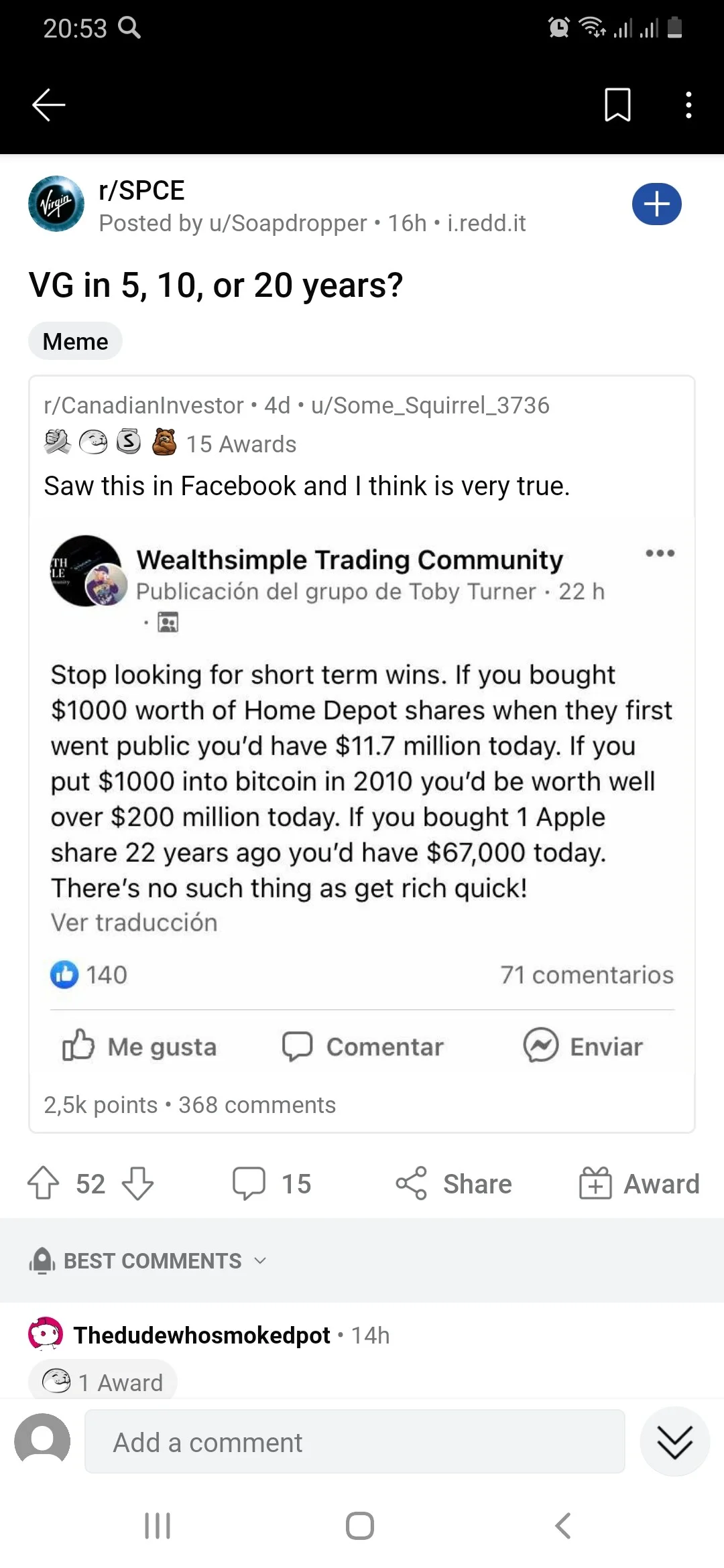This screenshot has height=1568, width=724.
Task: Upvote the post
Action: [44, 1183]
